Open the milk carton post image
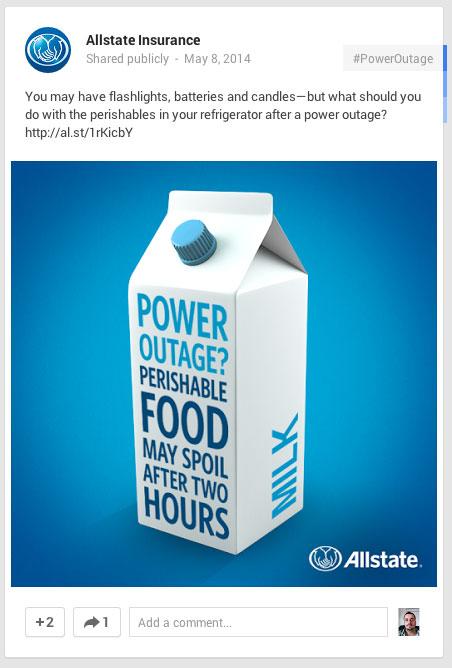The height and width of the screenshot is (668, 452). (224, 374)
